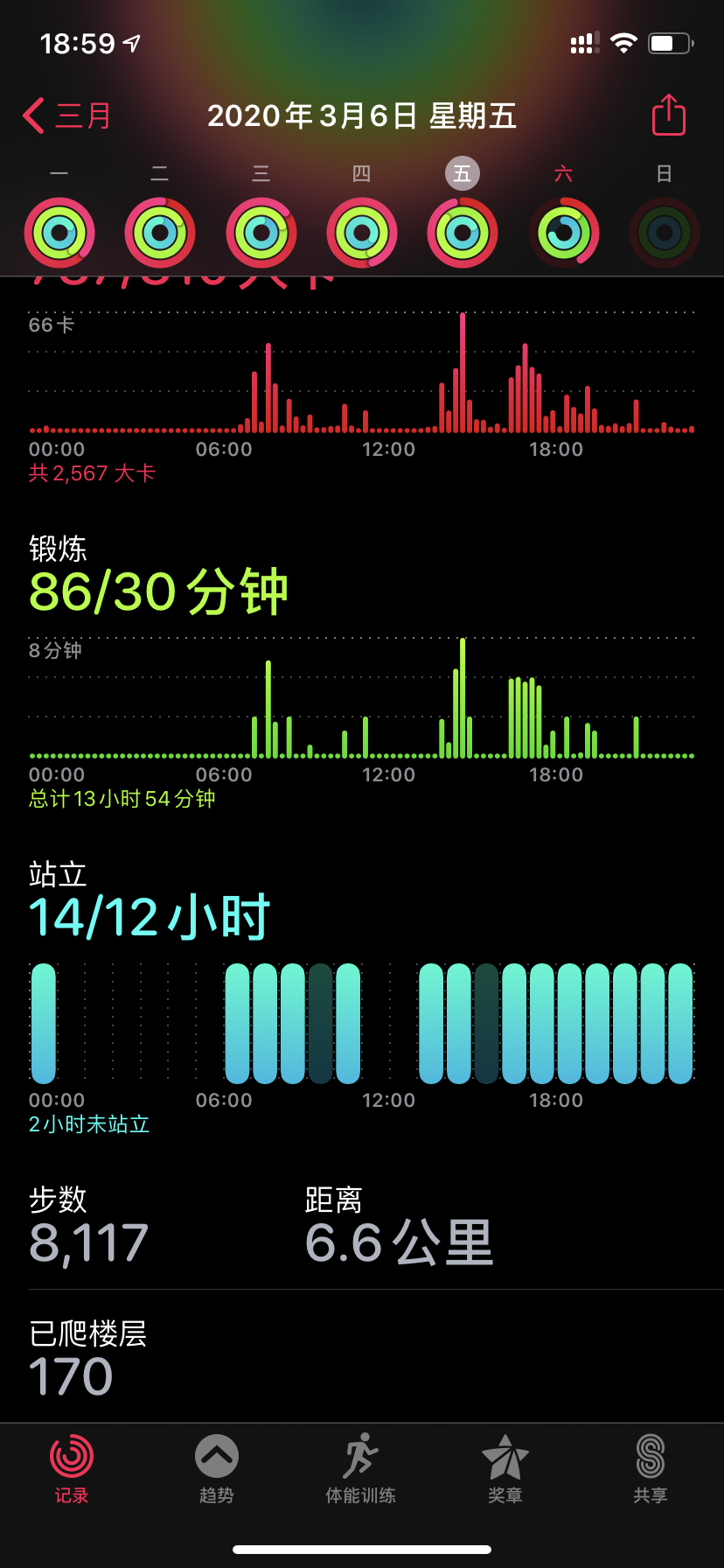Select Wednesday's activity rings

pos(261,233)
